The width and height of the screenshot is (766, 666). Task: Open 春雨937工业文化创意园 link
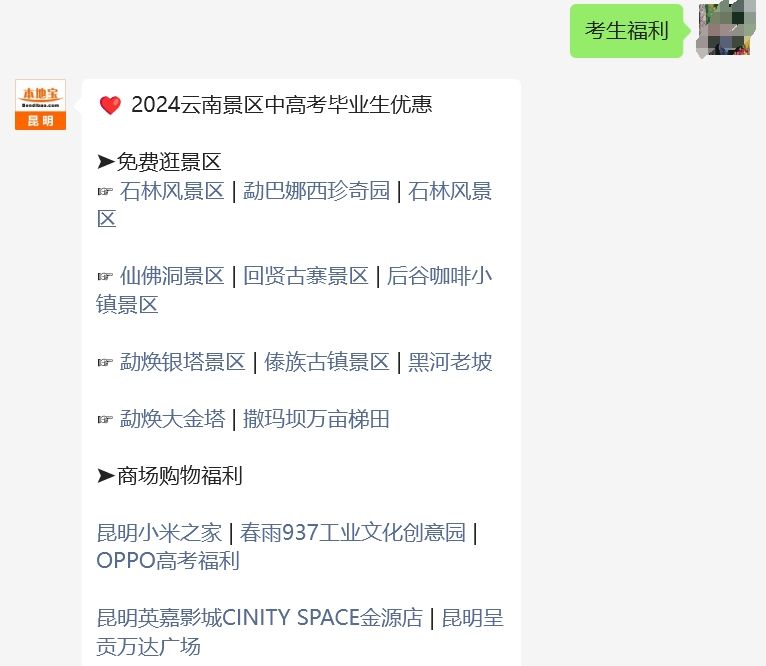coord(353,532)
